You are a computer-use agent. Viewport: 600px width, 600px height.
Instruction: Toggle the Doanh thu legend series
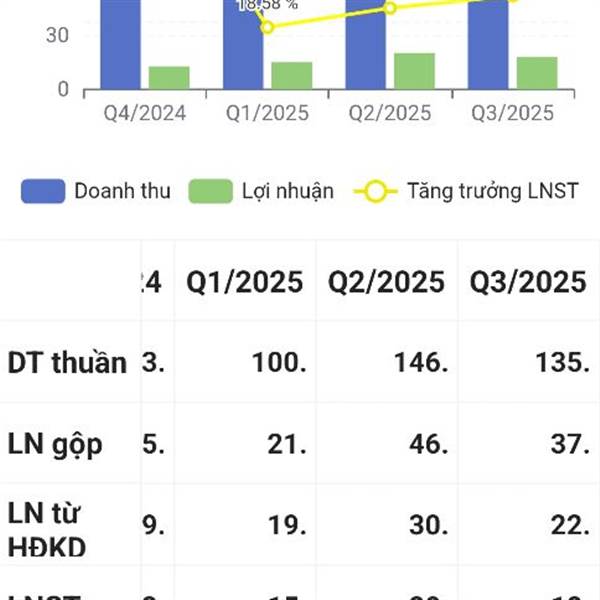[x=96, y=191]
